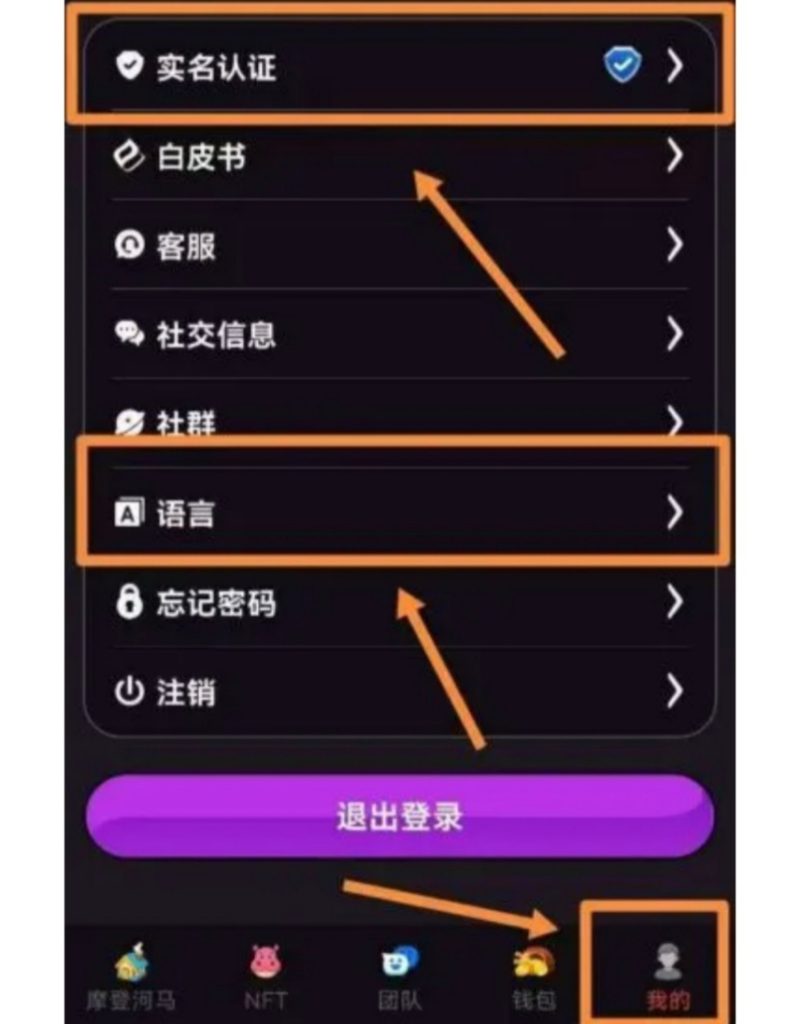Viewport: 800px width, 1024px height.
Task: Switch to the NFT tab
Action: pos(266,976)
